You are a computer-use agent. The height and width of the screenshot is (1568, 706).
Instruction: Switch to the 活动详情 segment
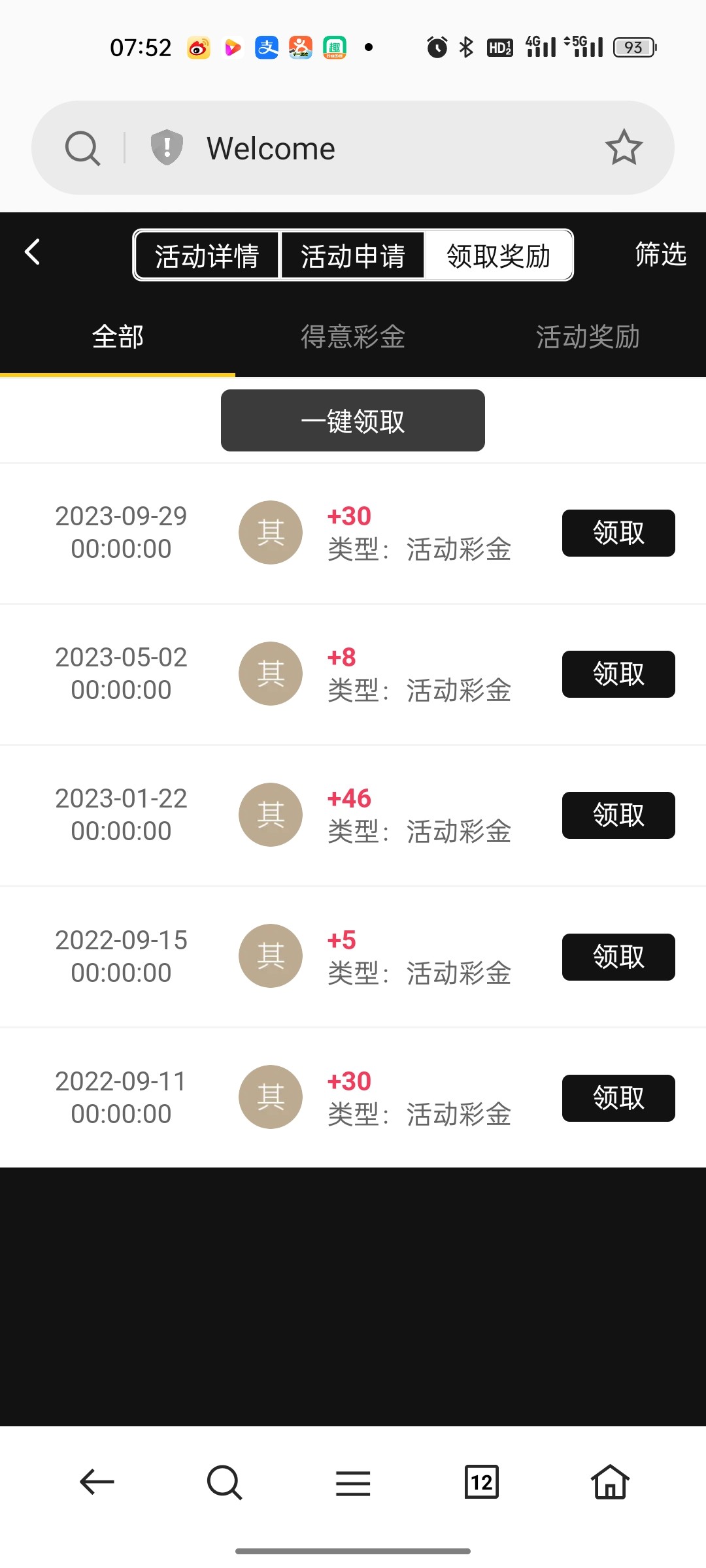pyautogui.click(x=207, y=255)
